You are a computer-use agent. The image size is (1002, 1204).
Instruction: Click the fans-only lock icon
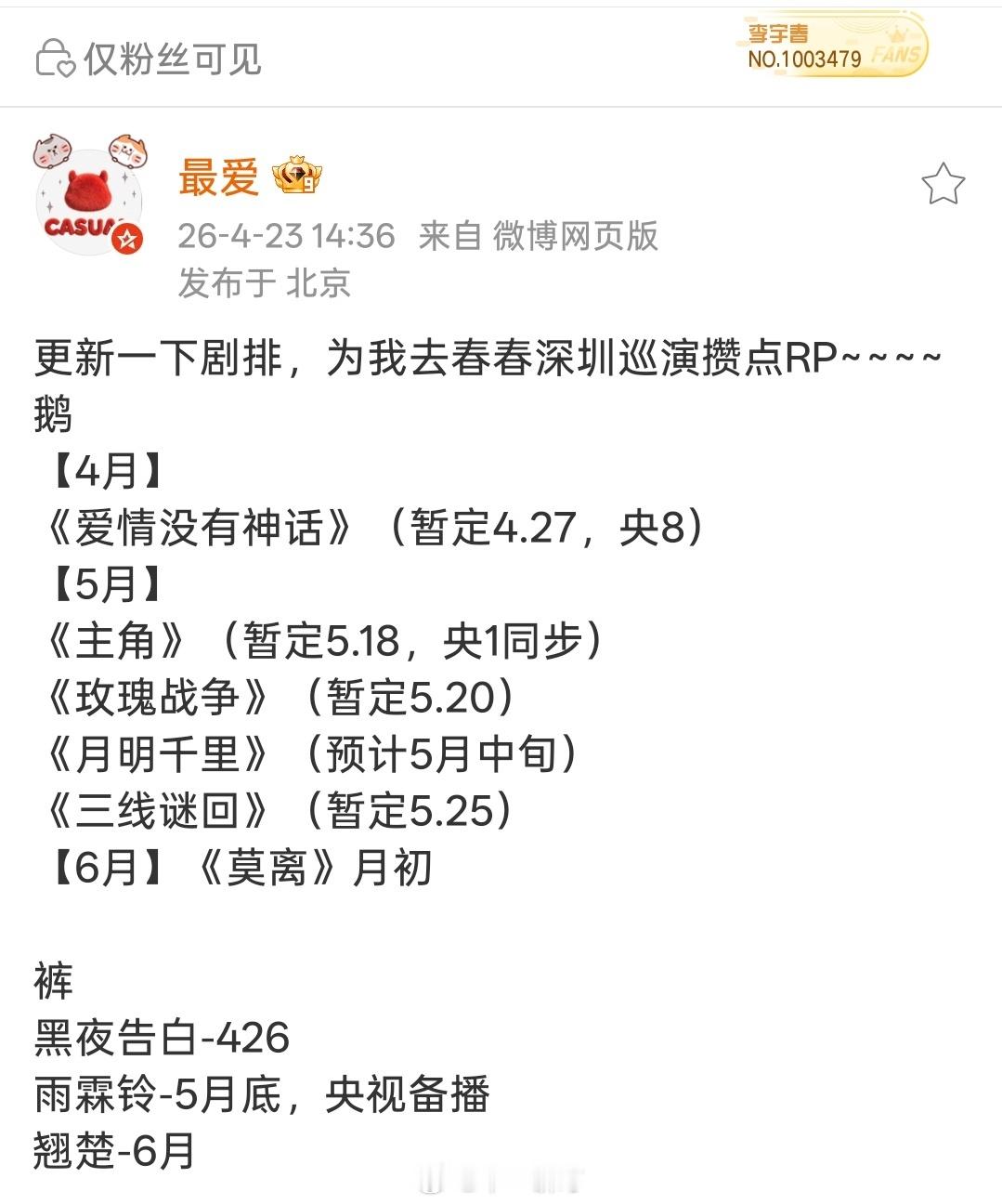[54, 58]
